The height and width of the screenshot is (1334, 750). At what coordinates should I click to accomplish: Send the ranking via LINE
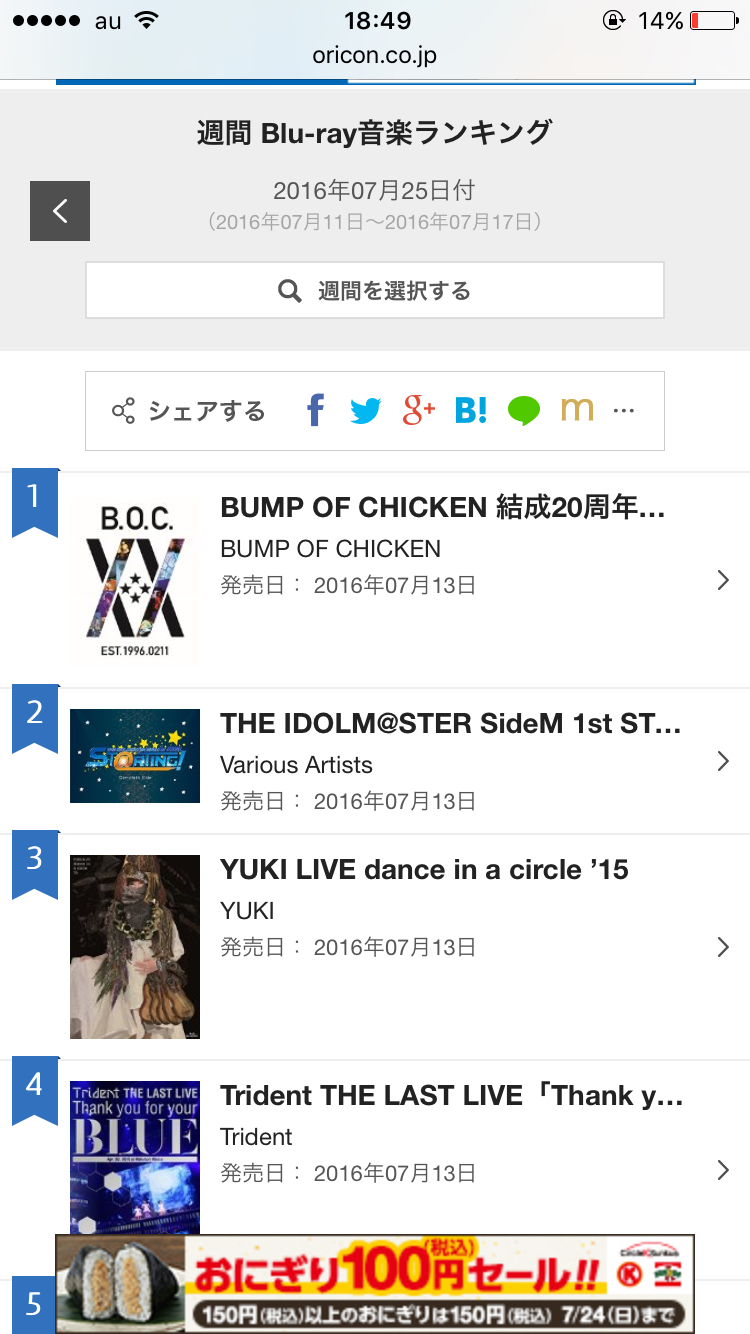(x=523, y=410)
